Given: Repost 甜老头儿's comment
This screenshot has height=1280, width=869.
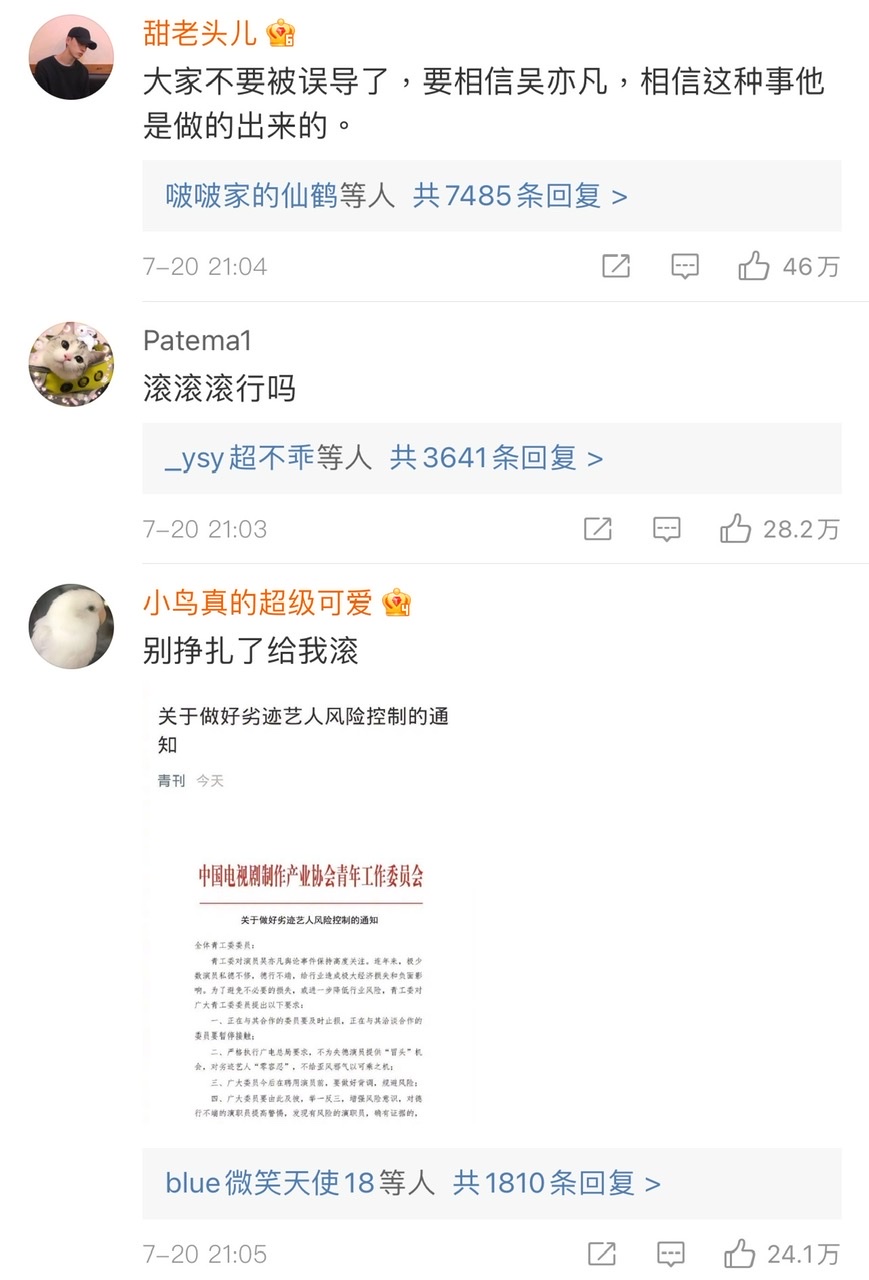Looking at the screenshot, I should pos(616,266).
